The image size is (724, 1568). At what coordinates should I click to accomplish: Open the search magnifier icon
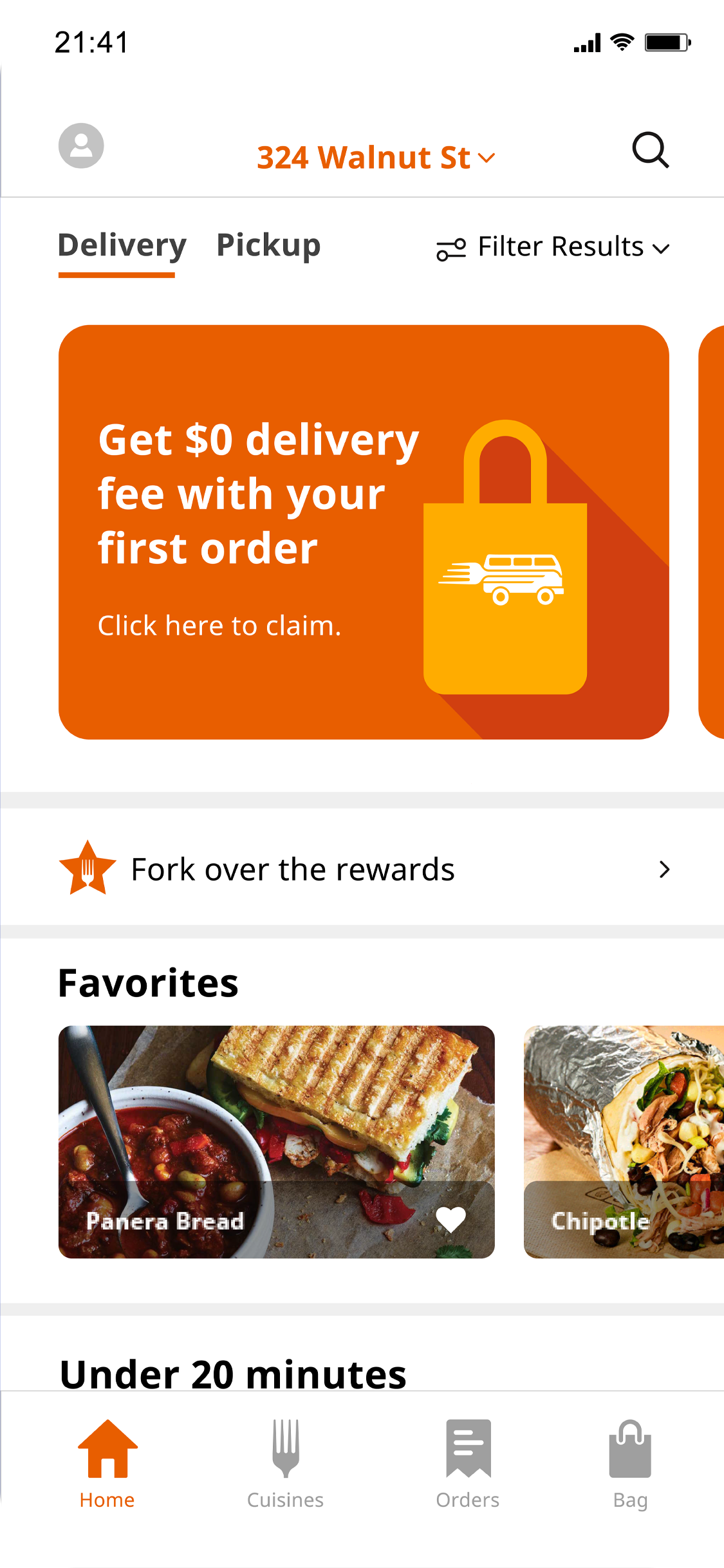[650, 150]
